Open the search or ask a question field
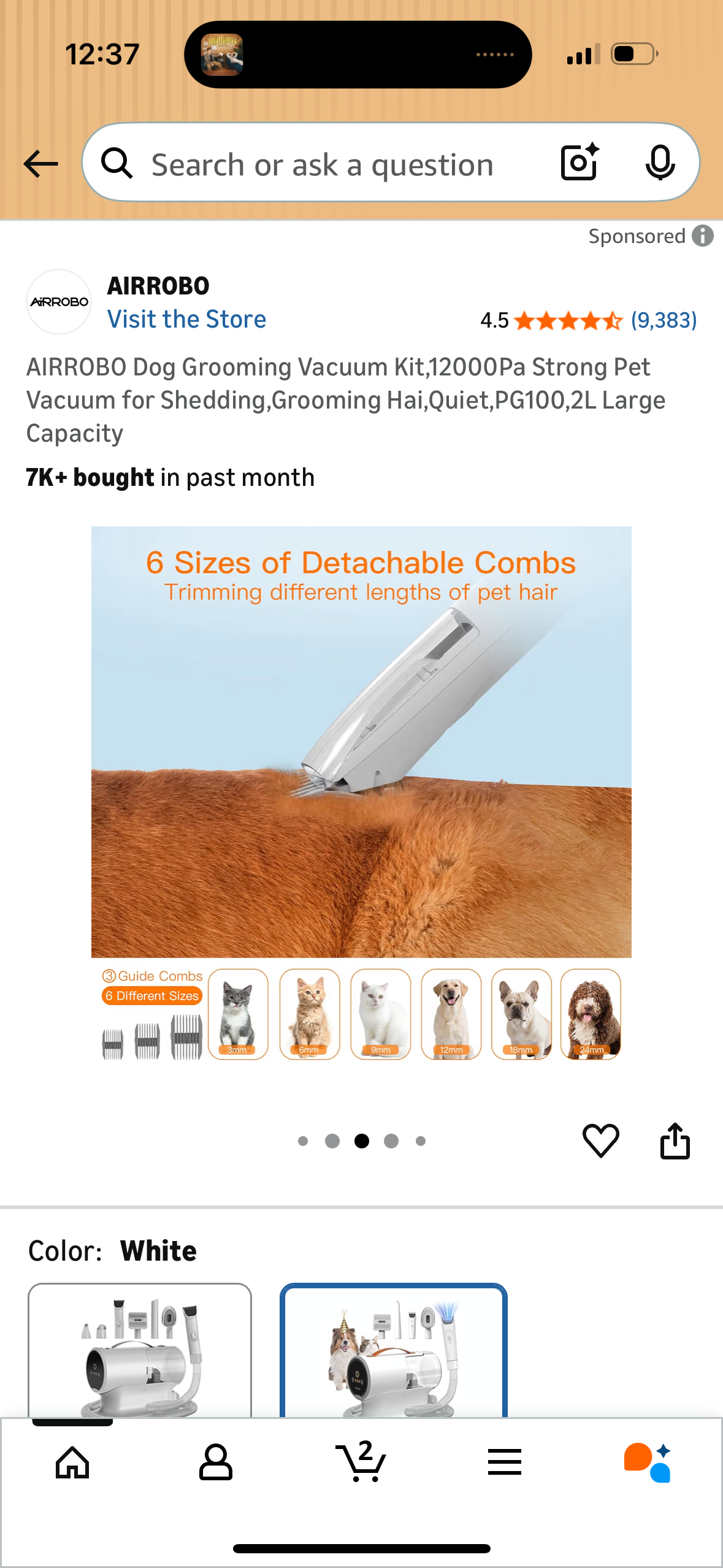Viewport: 723px width, 1568px height. click(322, 164)
